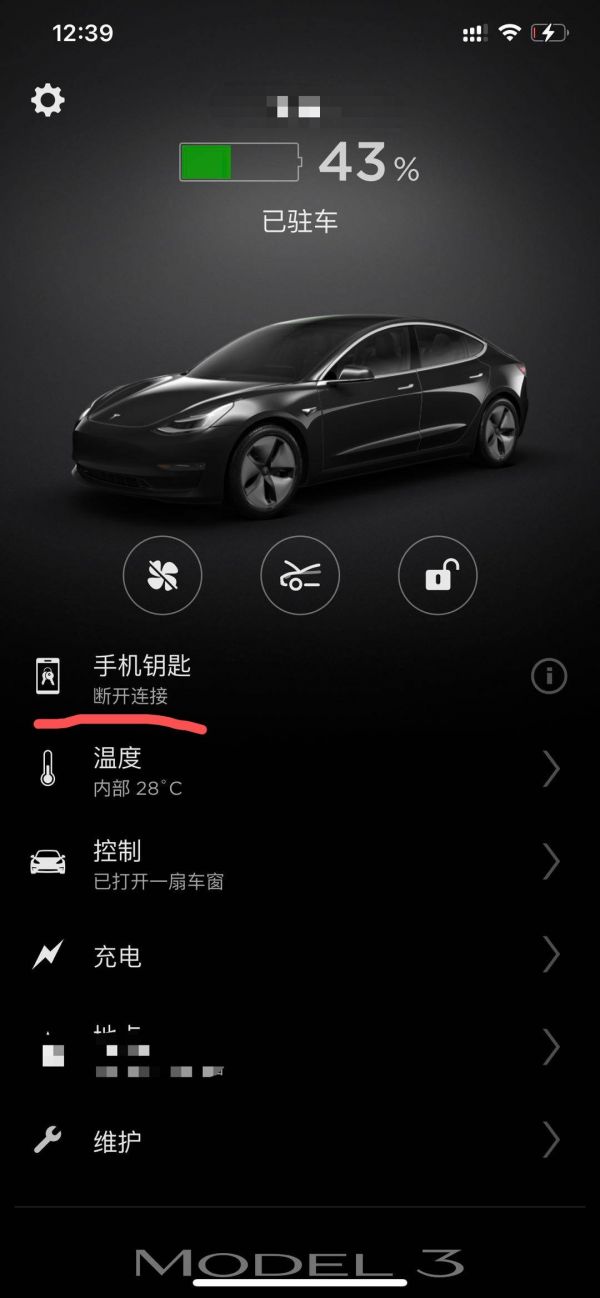The image size is (600, 1298).
Task: Open the 控制 controls row
Action: [300, 863]
